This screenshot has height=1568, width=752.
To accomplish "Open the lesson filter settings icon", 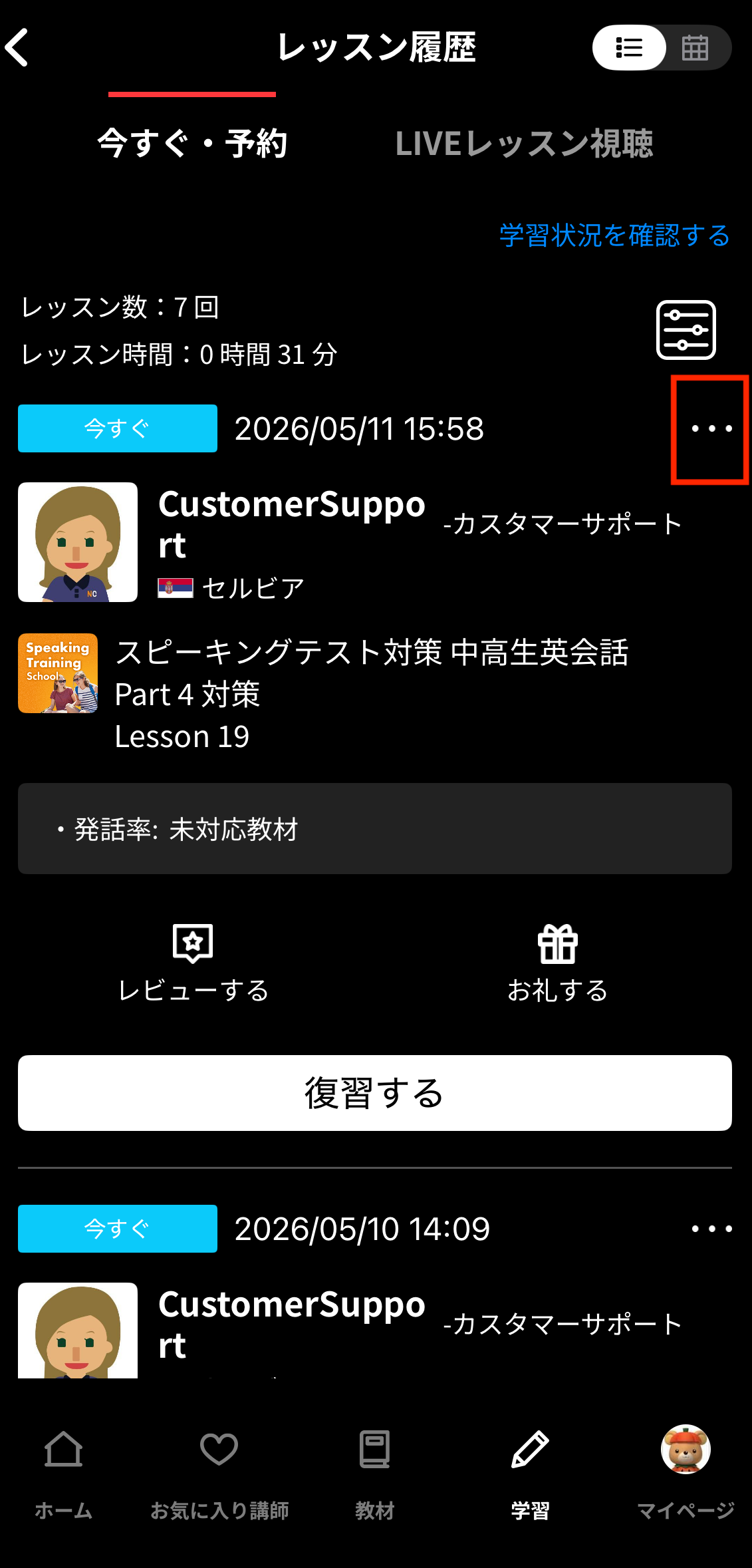I will [686, 330].
